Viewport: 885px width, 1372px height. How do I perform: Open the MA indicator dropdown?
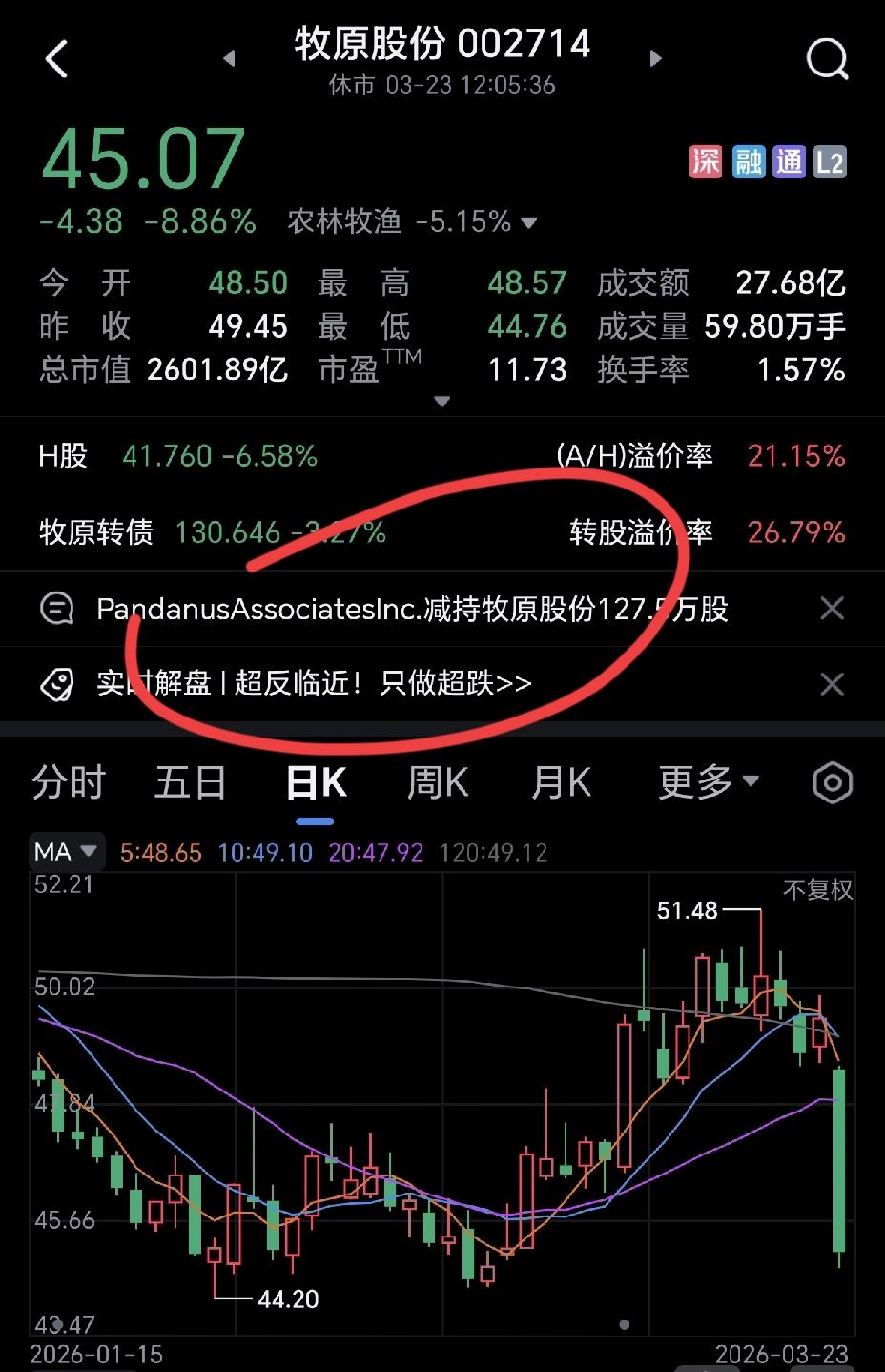pyautogui.click(x=67, y=851)
